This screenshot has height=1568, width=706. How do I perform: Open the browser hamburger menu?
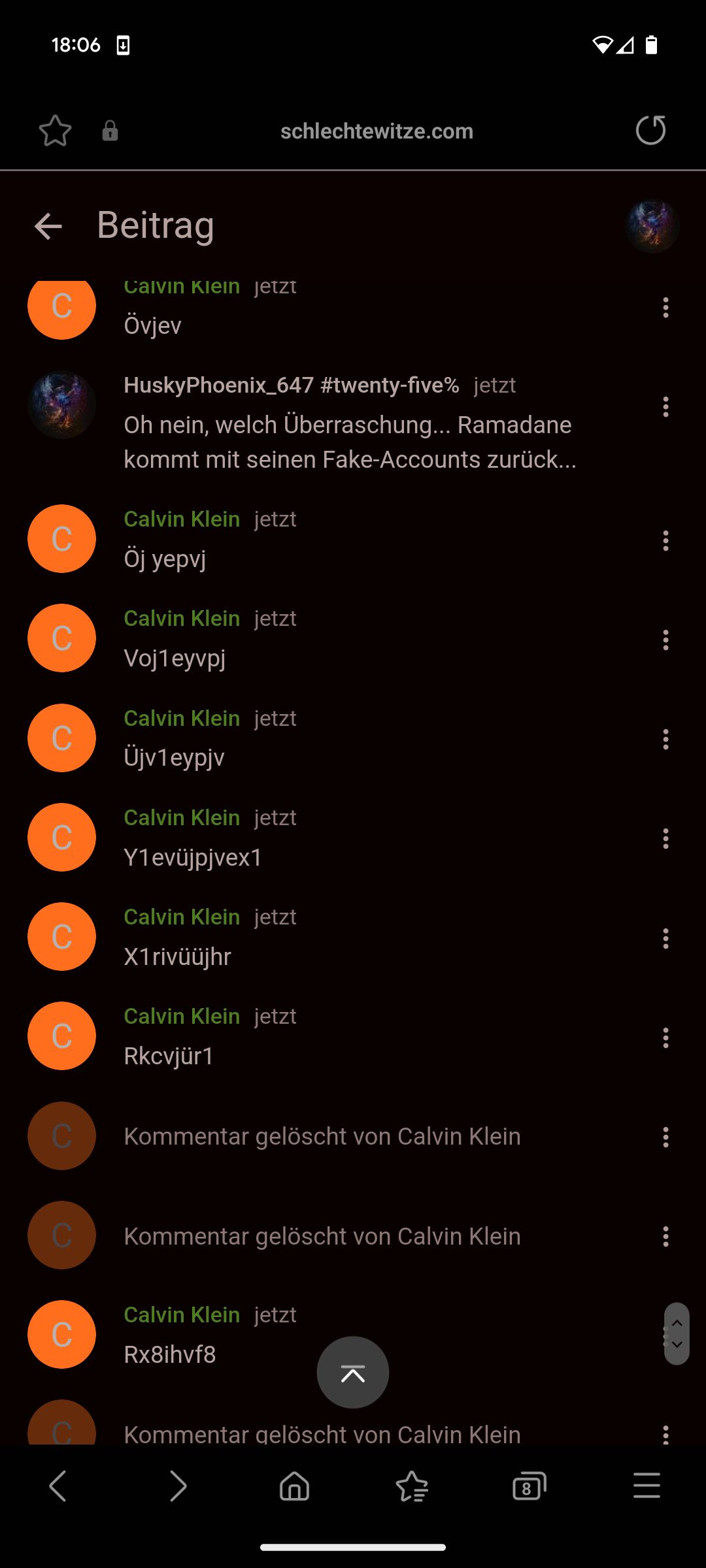647,1487
